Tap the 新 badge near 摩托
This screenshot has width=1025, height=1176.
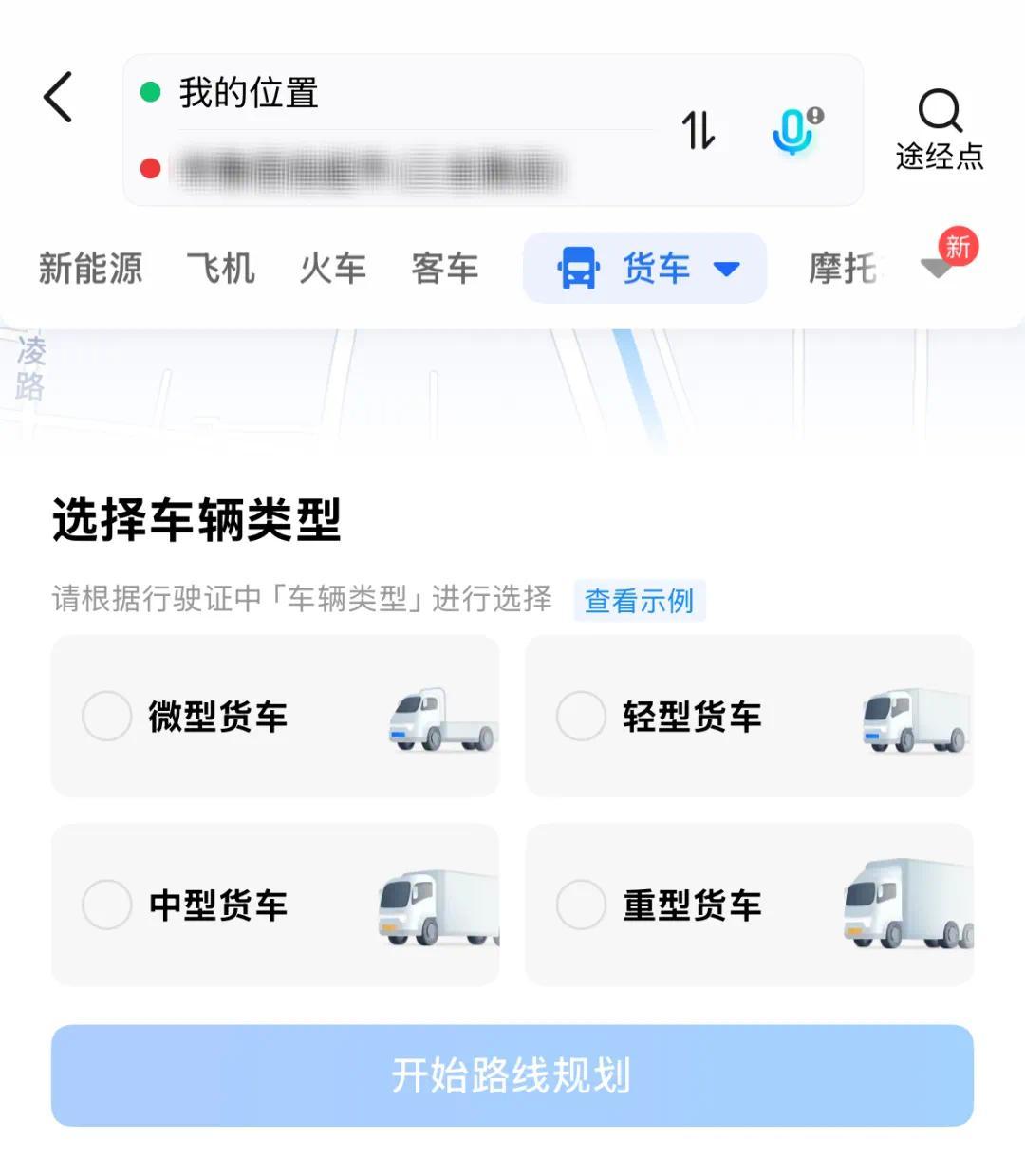tap(957, 249)
